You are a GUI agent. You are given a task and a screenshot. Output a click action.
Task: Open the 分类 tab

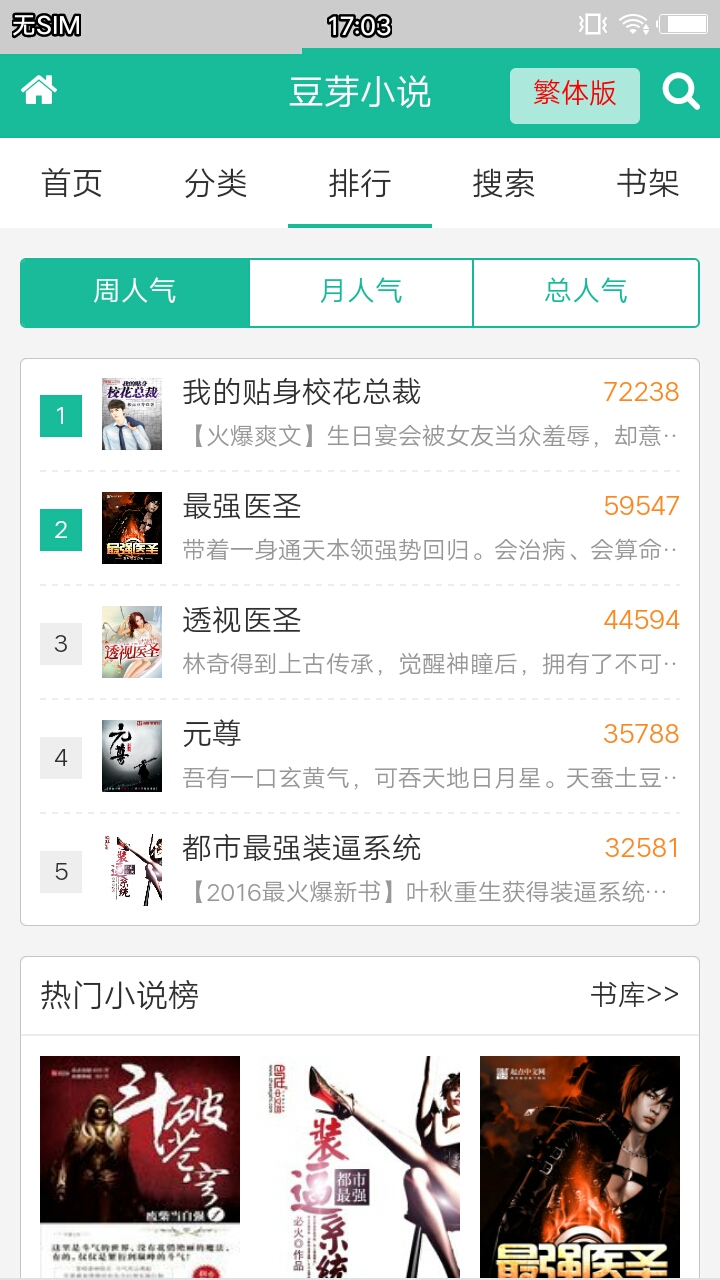click(216, 183)
